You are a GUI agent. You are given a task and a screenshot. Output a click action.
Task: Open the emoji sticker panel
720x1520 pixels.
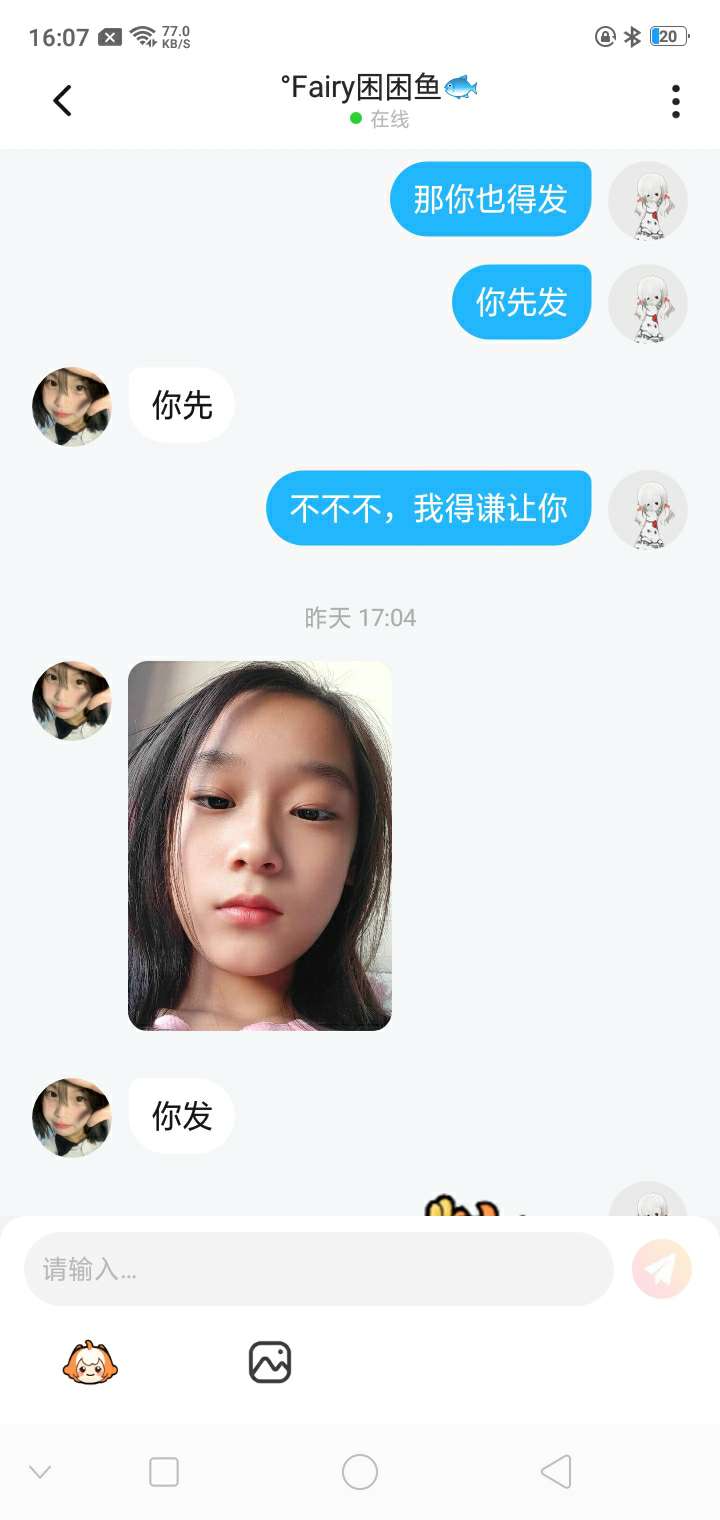[x=90, y=1362]
